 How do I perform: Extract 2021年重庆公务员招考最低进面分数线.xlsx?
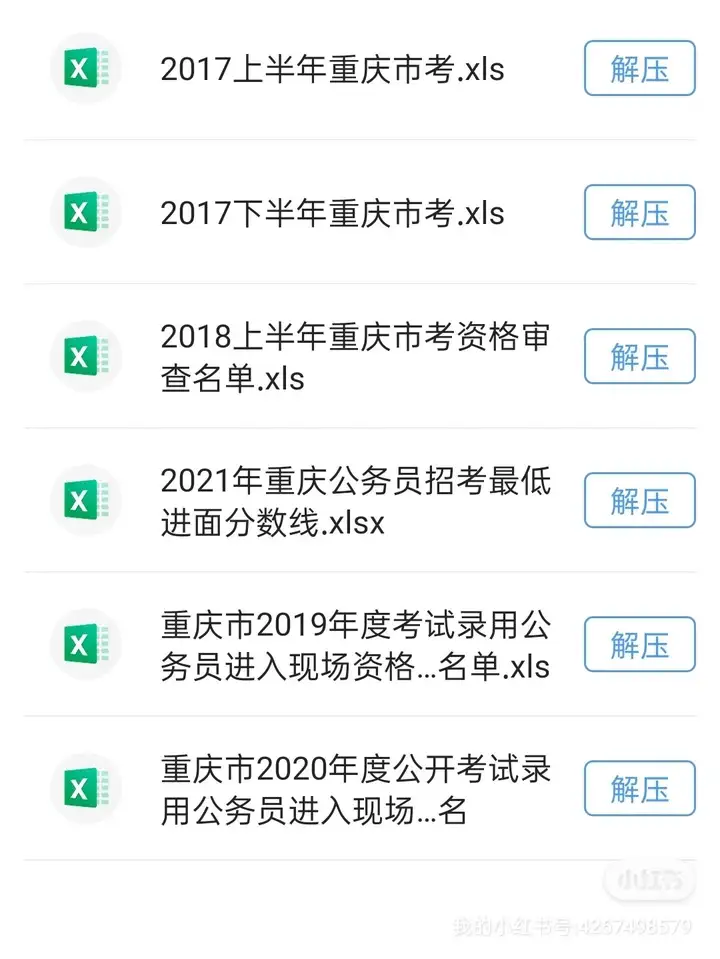pyautogui.click(x=639, y=500)
